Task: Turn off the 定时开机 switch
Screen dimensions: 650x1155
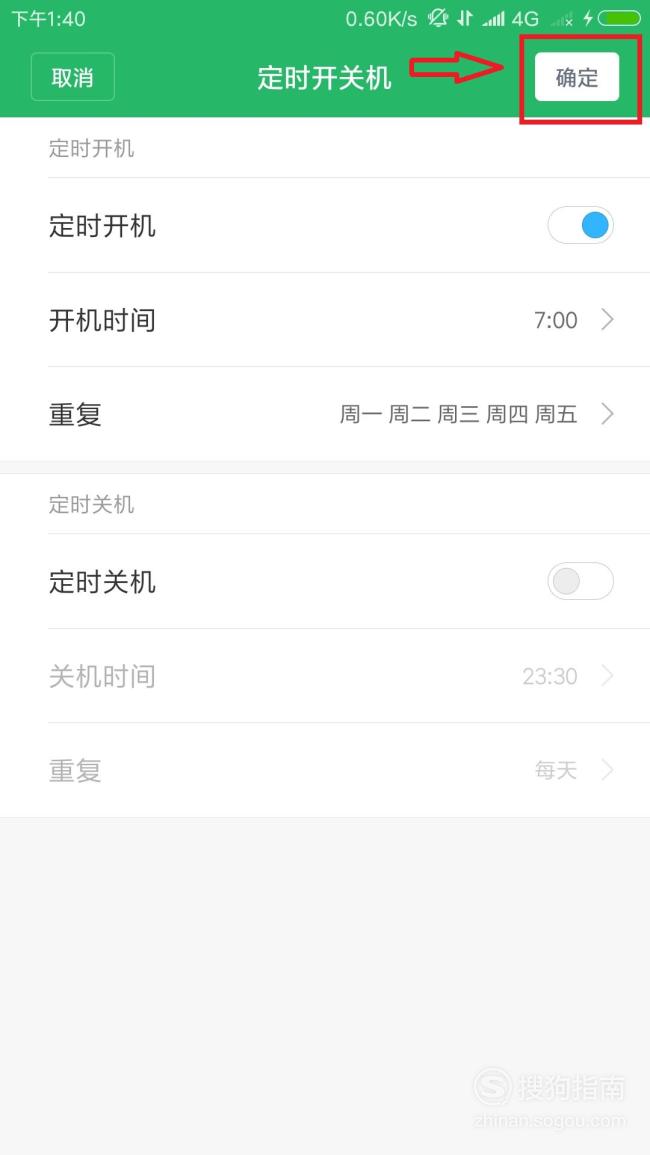Action: click(x=580, y=225)
